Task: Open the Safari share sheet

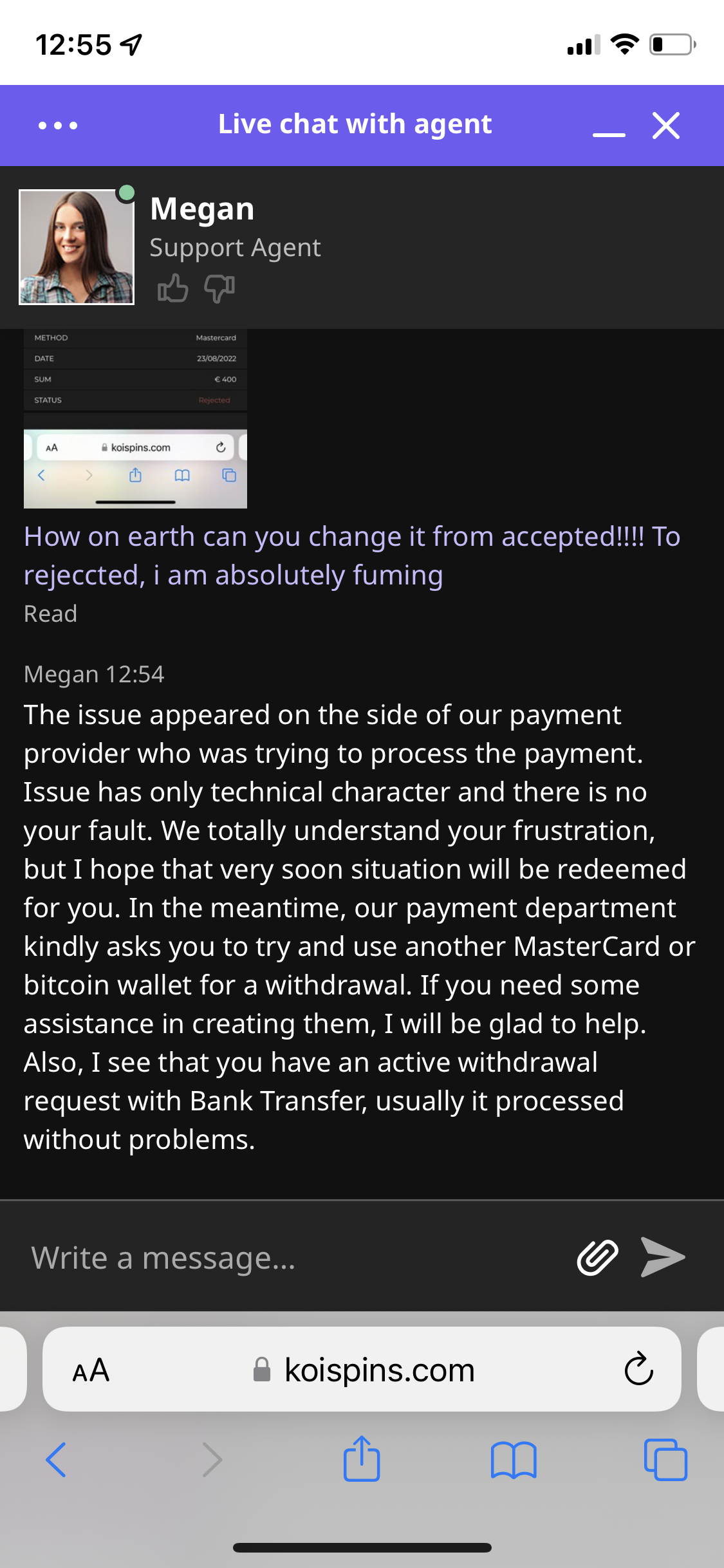Action: (x=362, y=1459)
